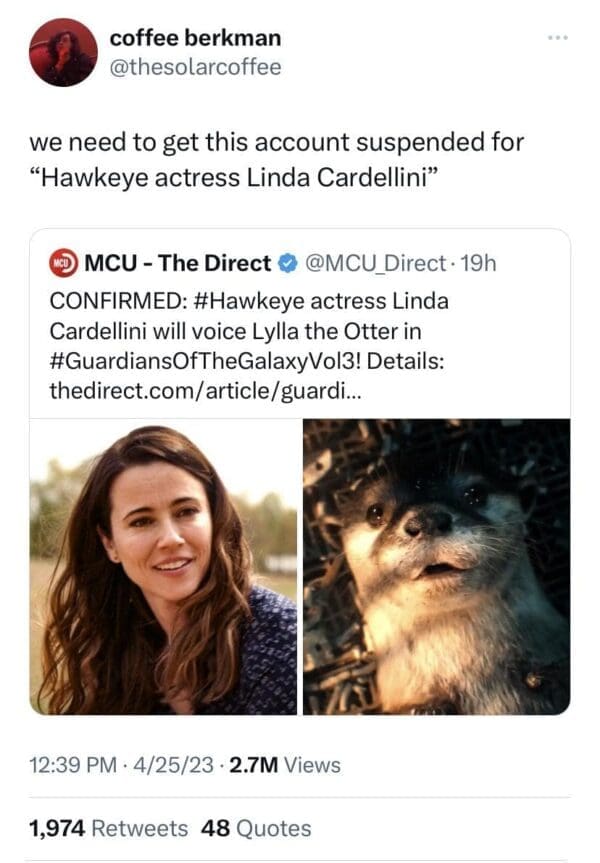Image resolution: width=600 pixels, height=863 pixels.
Task: Open the Linda Cardellini photo
Action: (x=164, y=565)
